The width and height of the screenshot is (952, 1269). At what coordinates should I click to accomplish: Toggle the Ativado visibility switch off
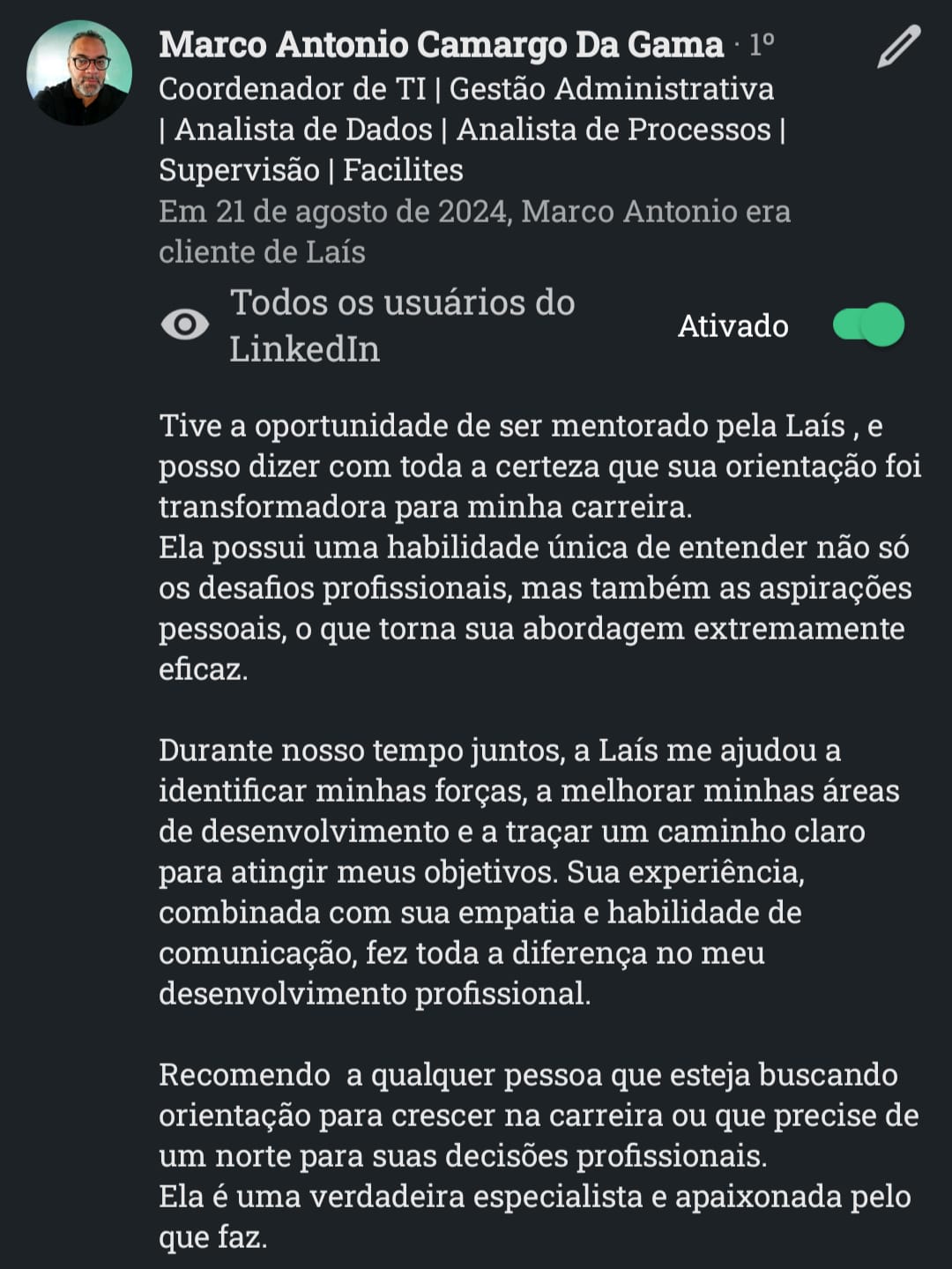868,325
